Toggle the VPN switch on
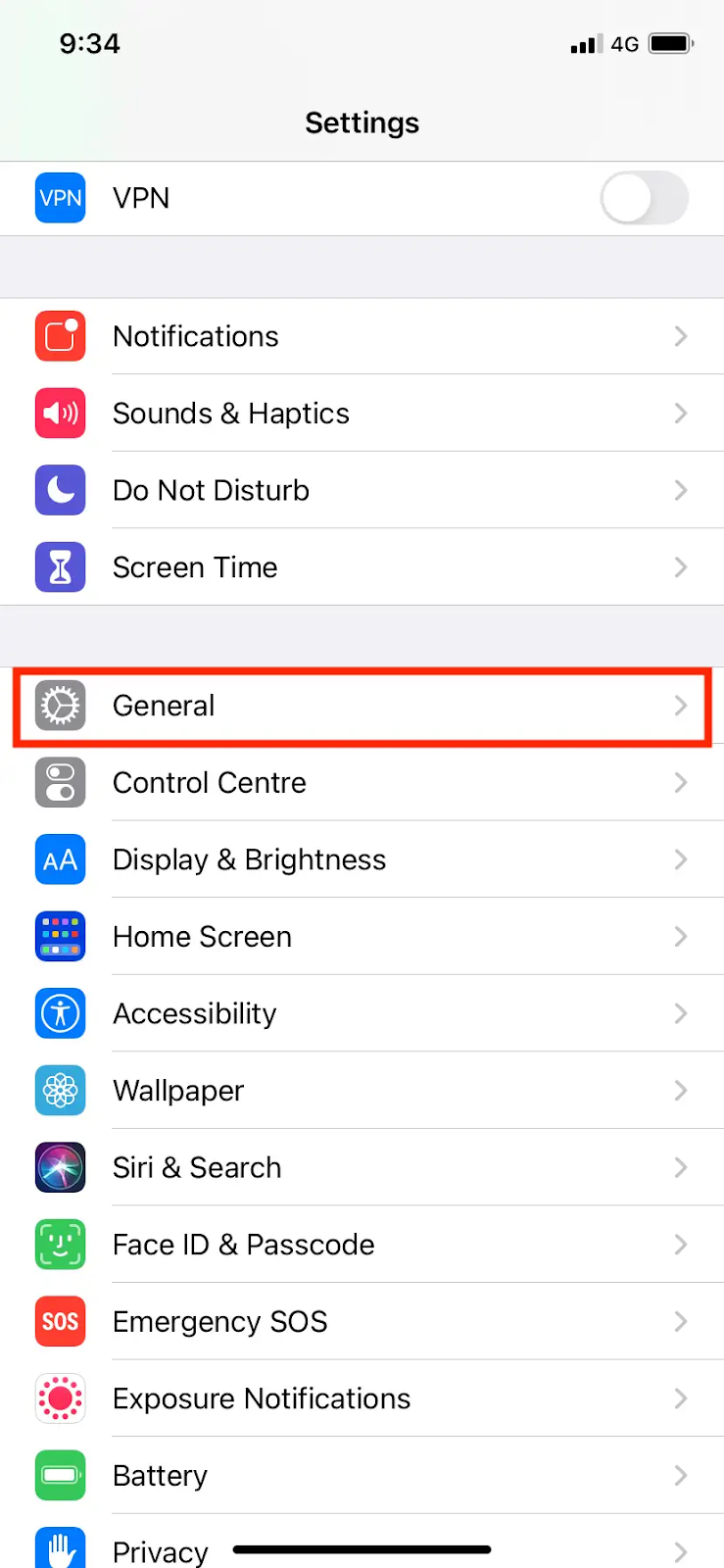This screenshot has width=724, height=1568. tap(644, 198)
